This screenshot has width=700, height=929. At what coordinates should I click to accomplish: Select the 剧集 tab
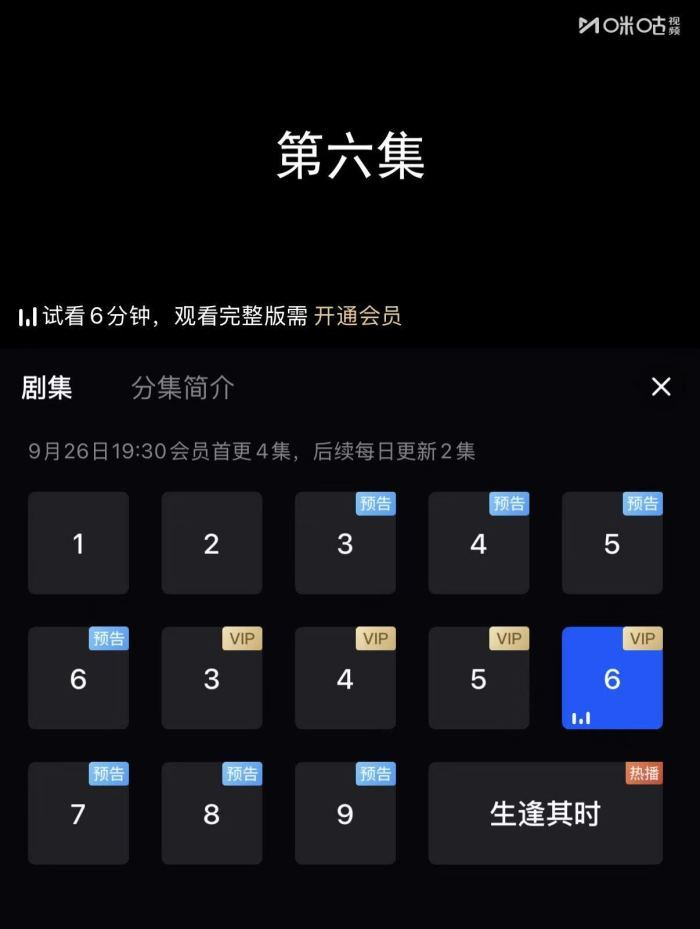(x=46, y=388)
